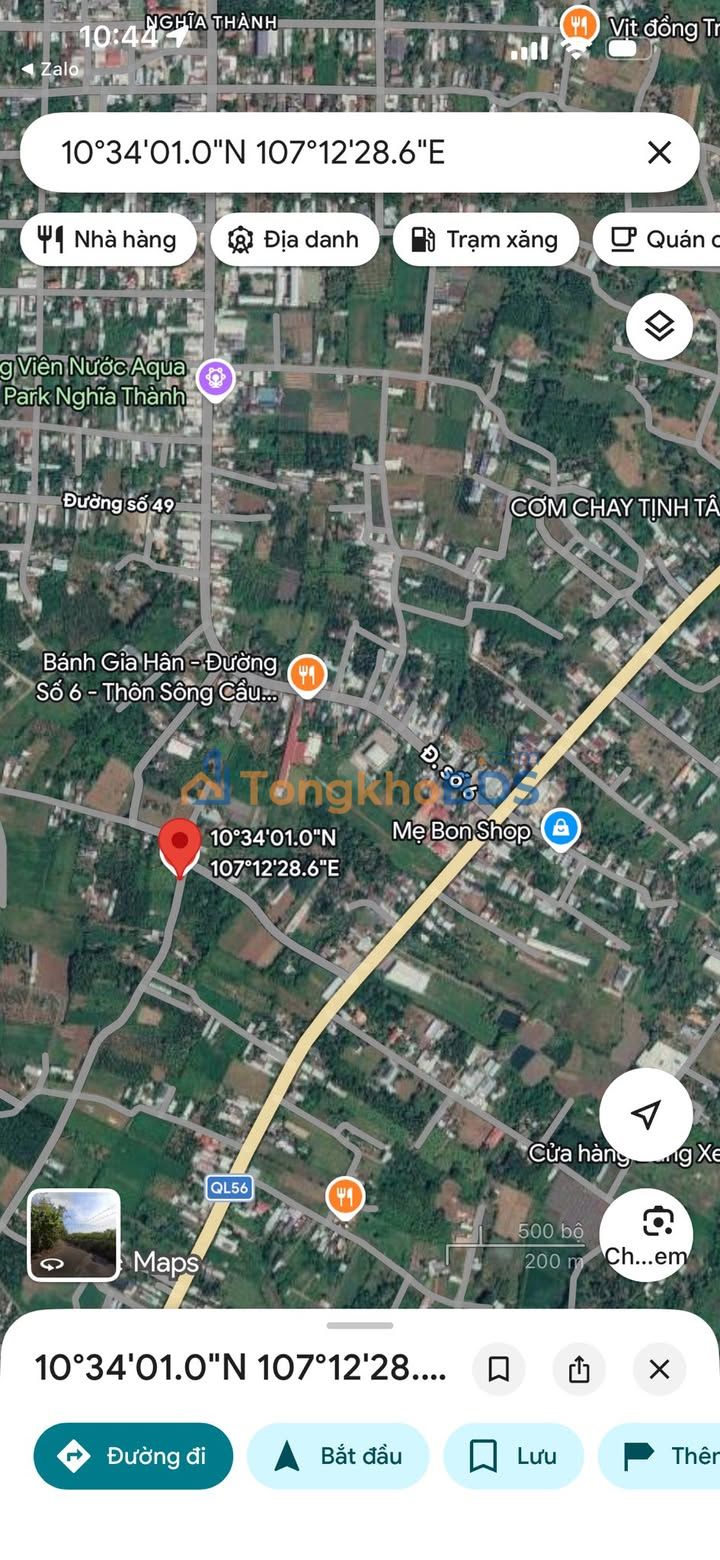Viewport: 720px width, 1560px height.
Task: Center map on my location
Action: 646,1114
